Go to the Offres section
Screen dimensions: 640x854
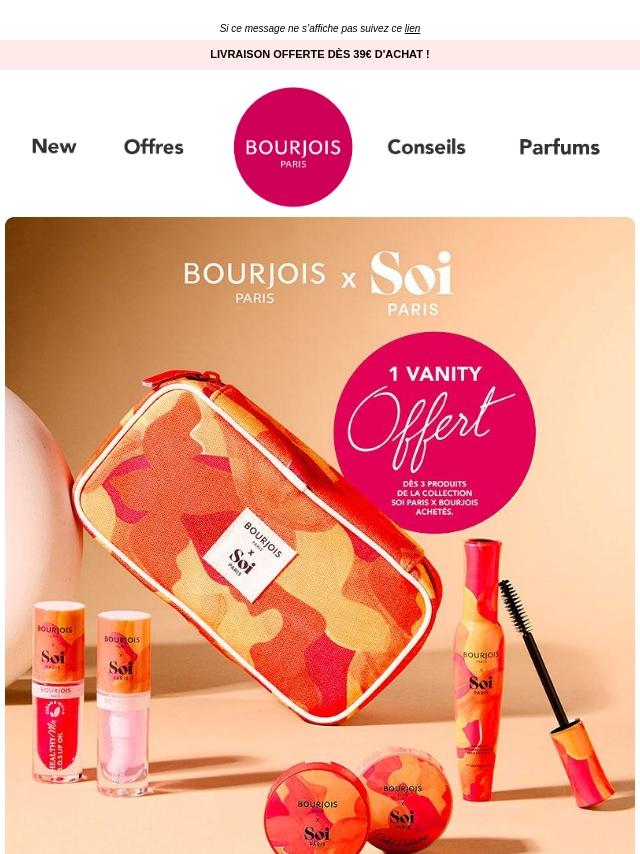click(153, 147)
